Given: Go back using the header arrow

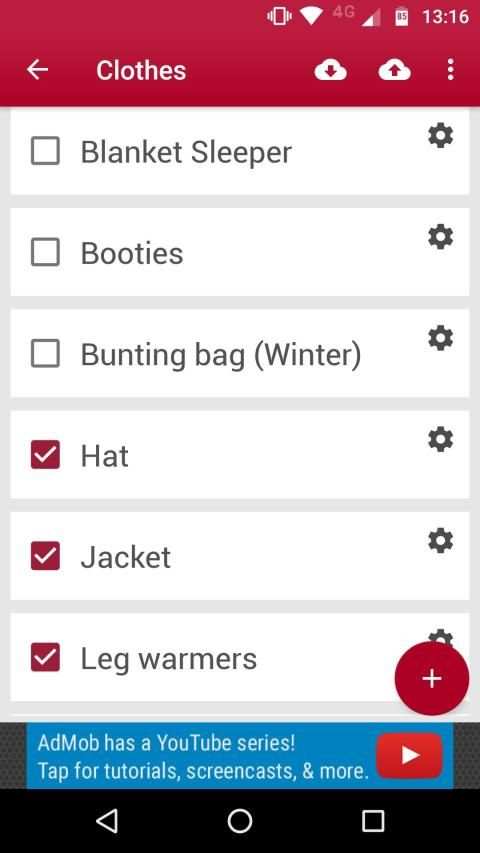Looking at the screenshot, I should tap(37, 70).
